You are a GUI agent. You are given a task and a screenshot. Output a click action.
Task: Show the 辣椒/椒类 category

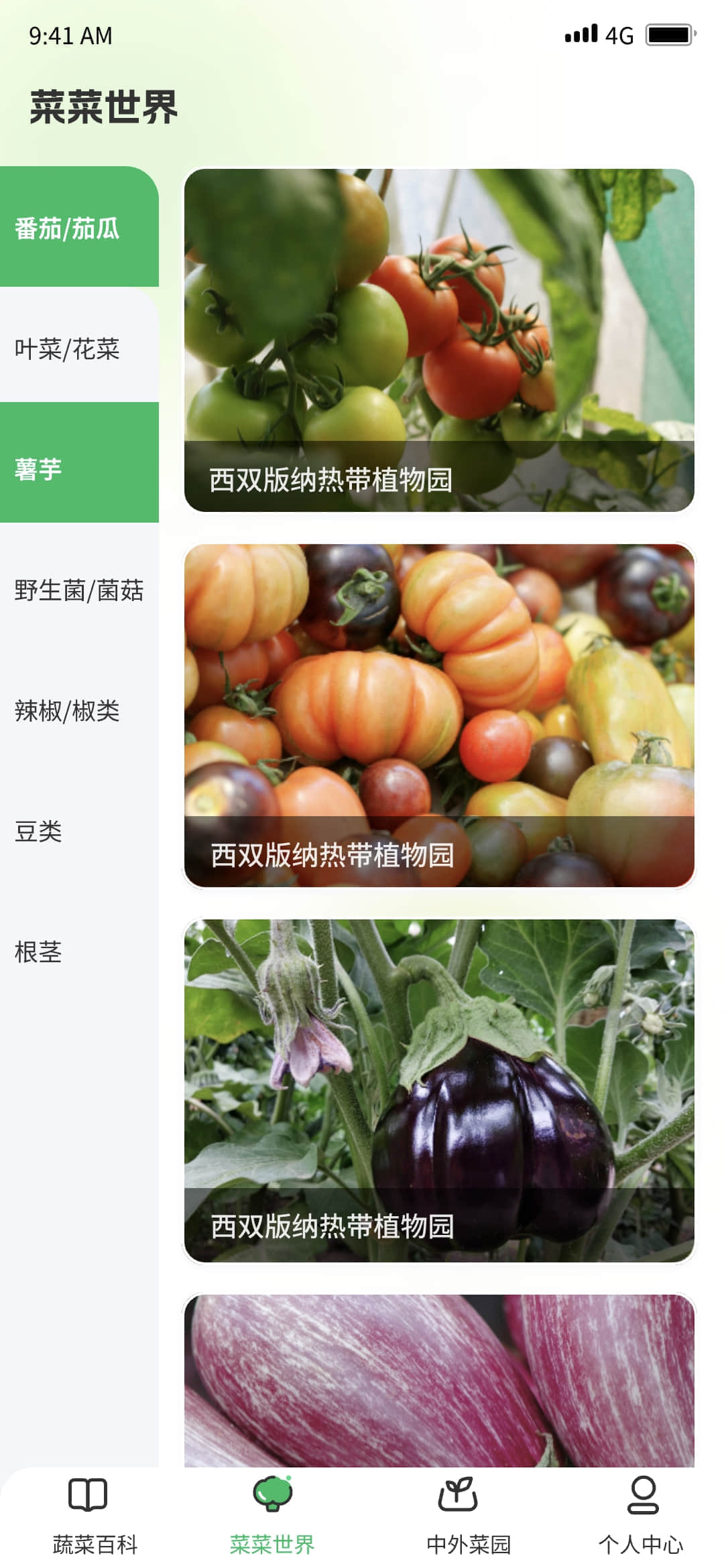(x=79, y=710)
